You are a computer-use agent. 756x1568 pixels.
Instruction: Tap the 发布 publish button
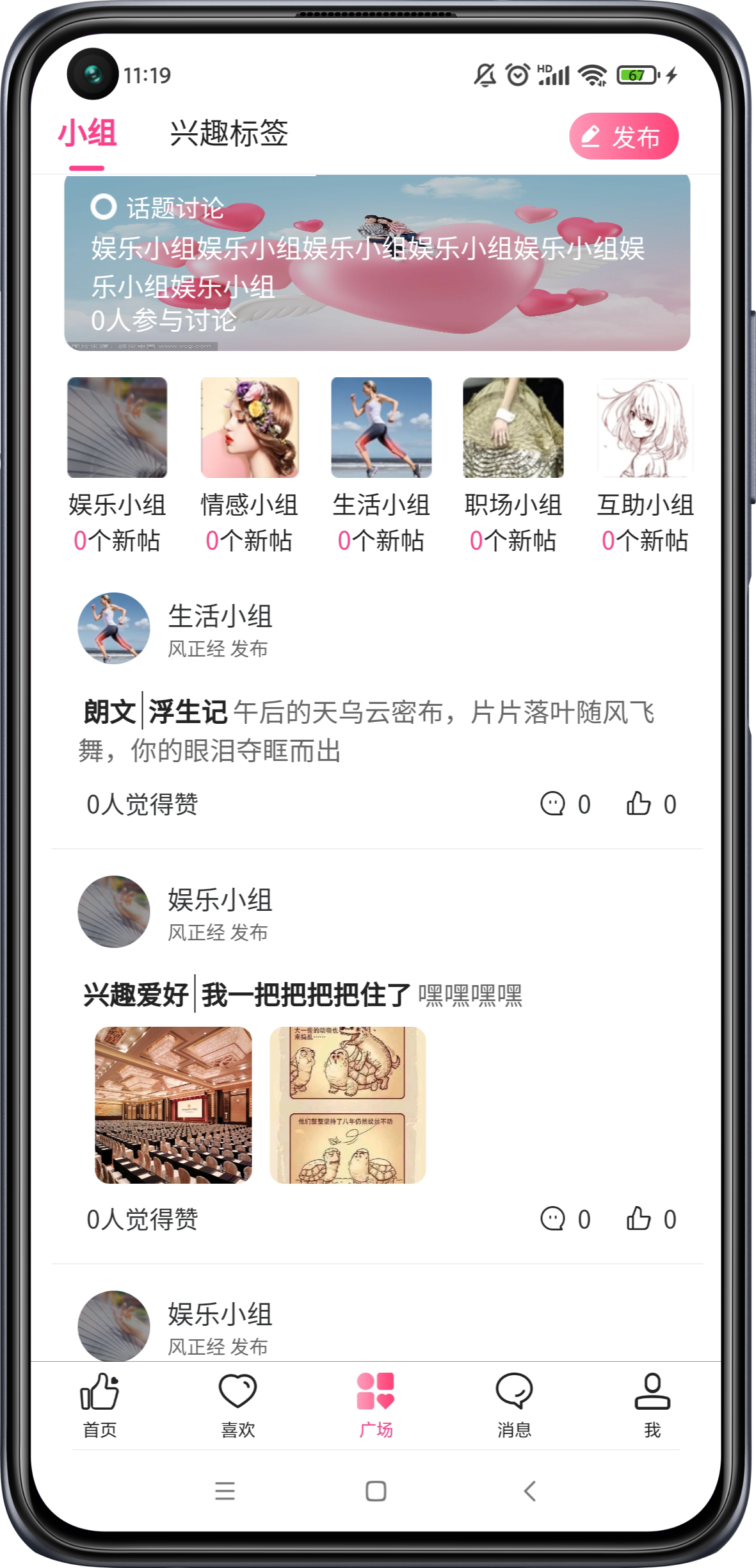tap(623, 136)
